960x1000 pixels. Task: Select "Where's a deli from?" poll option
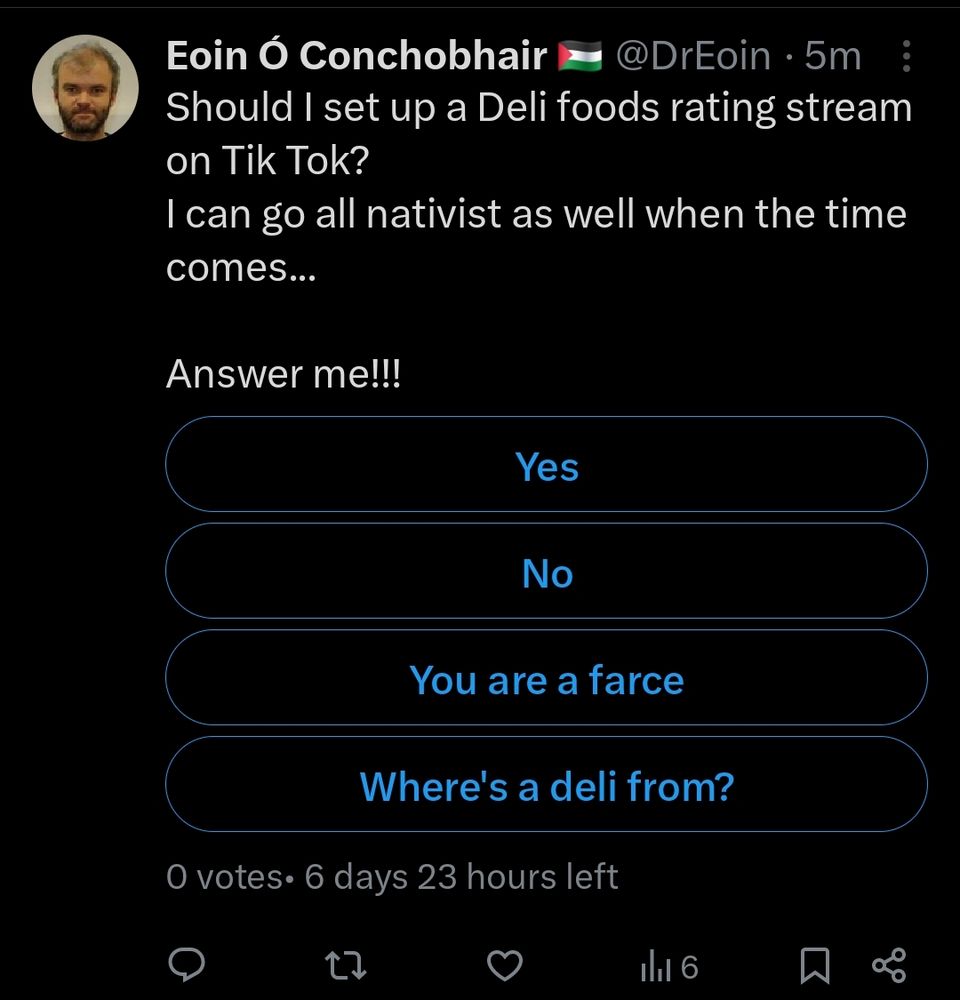point(546,786)
